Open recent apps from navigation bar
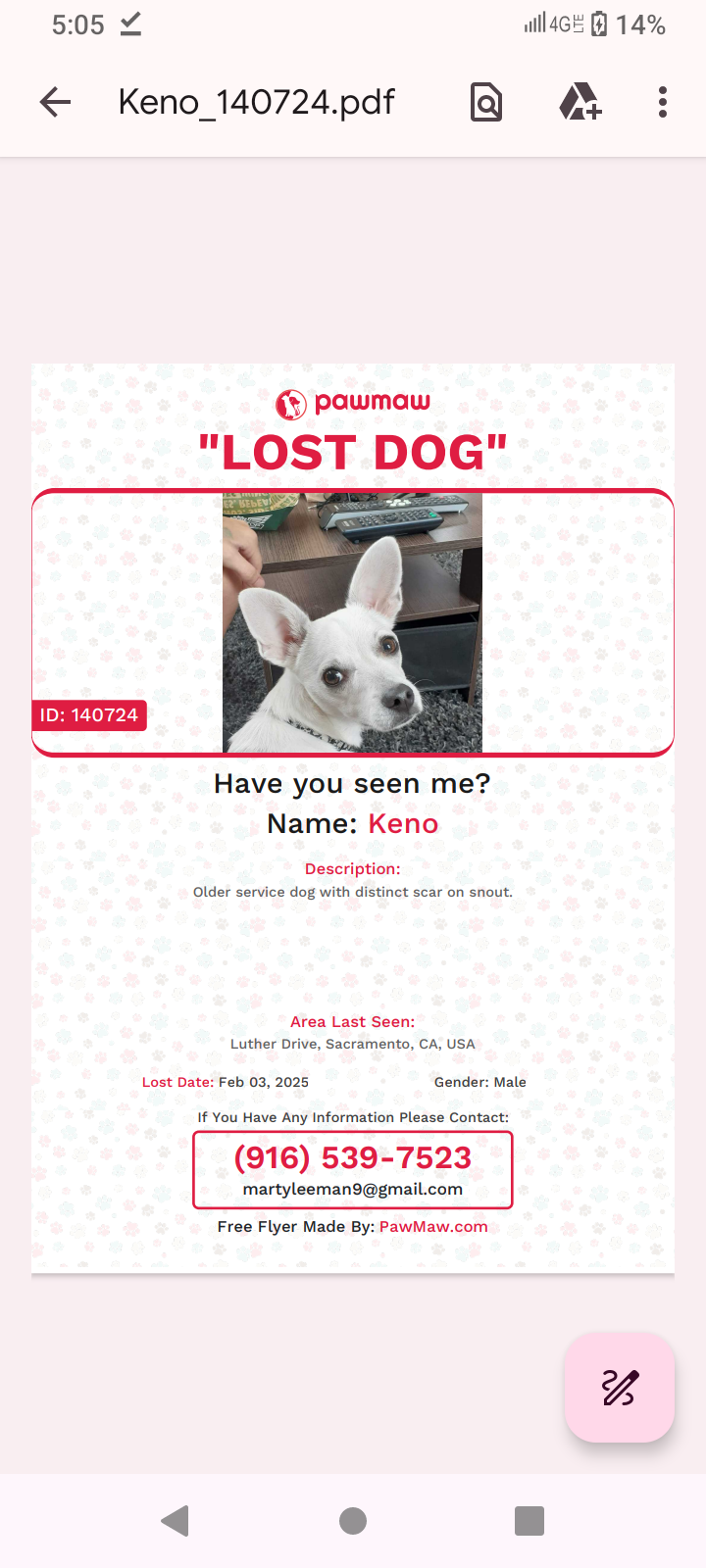The height and width of the screenshot is (1568, 706). click(529, 1521)
